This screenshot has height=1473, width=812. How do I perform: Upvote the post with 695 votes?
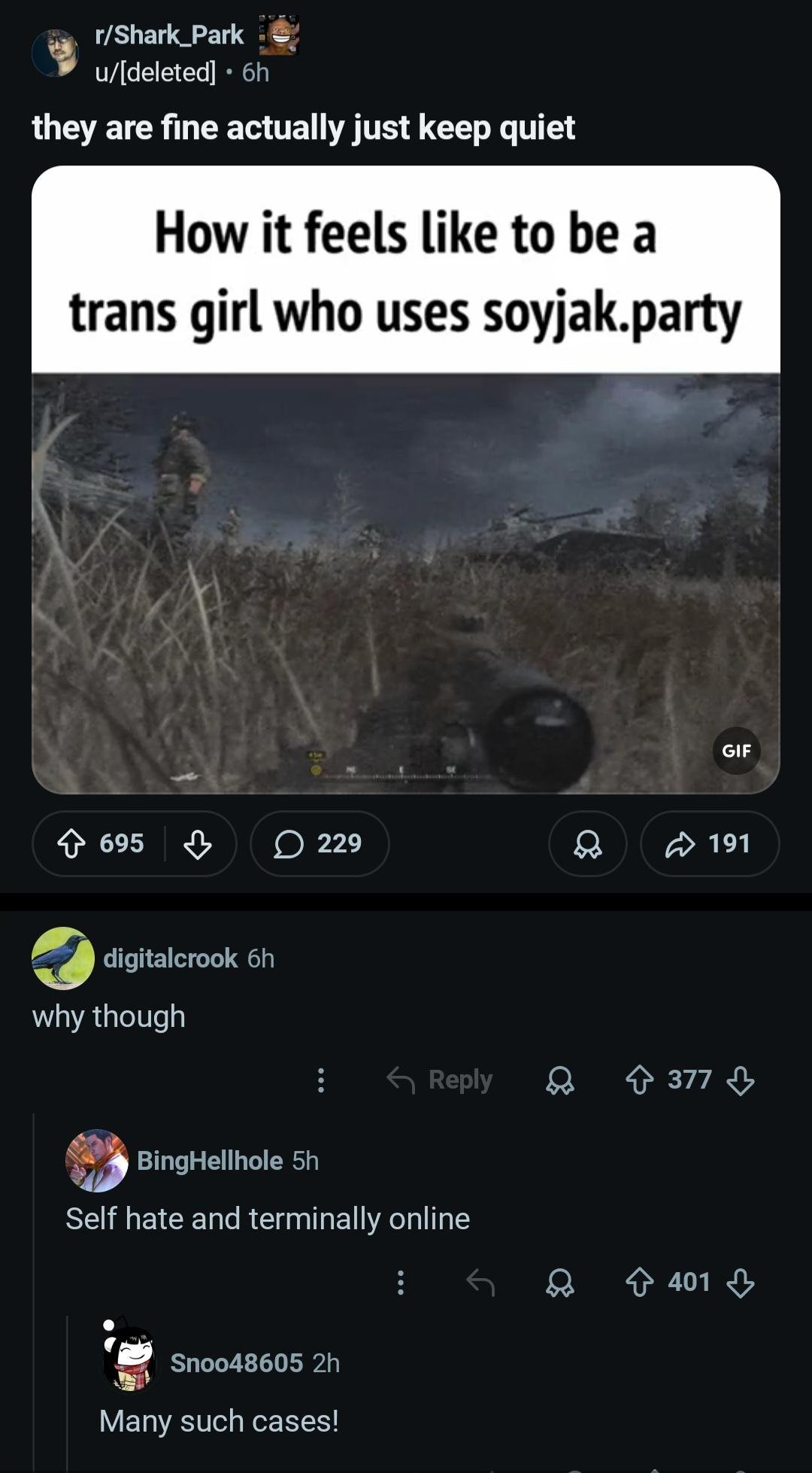(71, 843)
